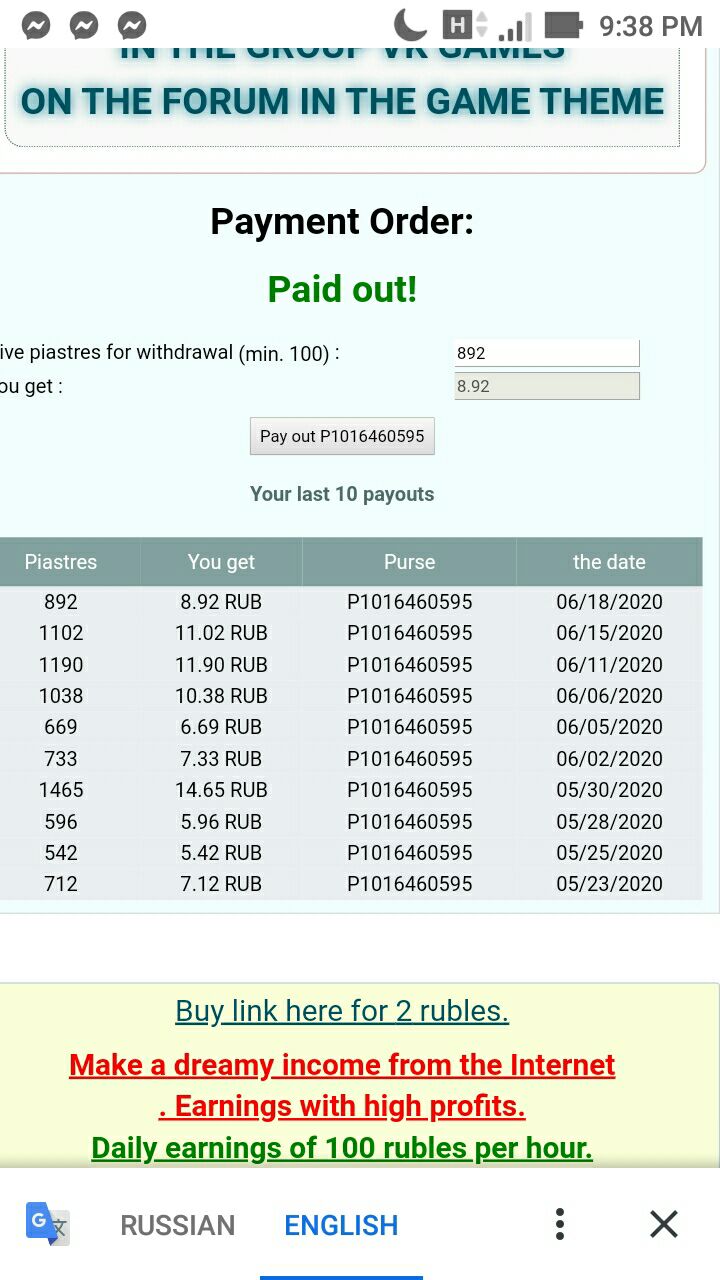720x1280 pixels.
Task: Switch translation to Russian
Action: (x=178, y=1225)
